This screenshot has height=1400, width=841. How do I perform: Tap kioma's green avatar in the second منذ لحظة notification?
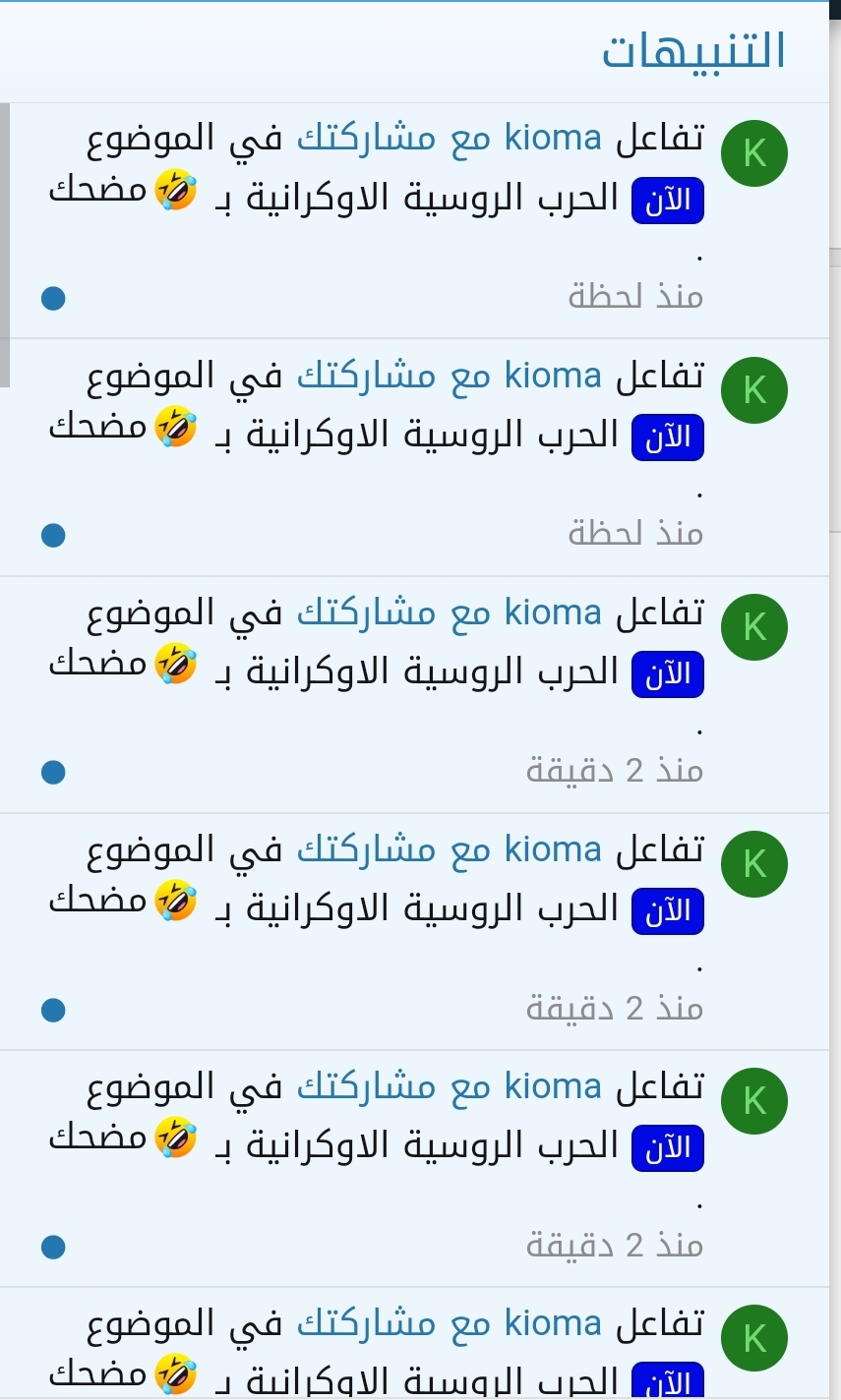click(x=754, y=390)
